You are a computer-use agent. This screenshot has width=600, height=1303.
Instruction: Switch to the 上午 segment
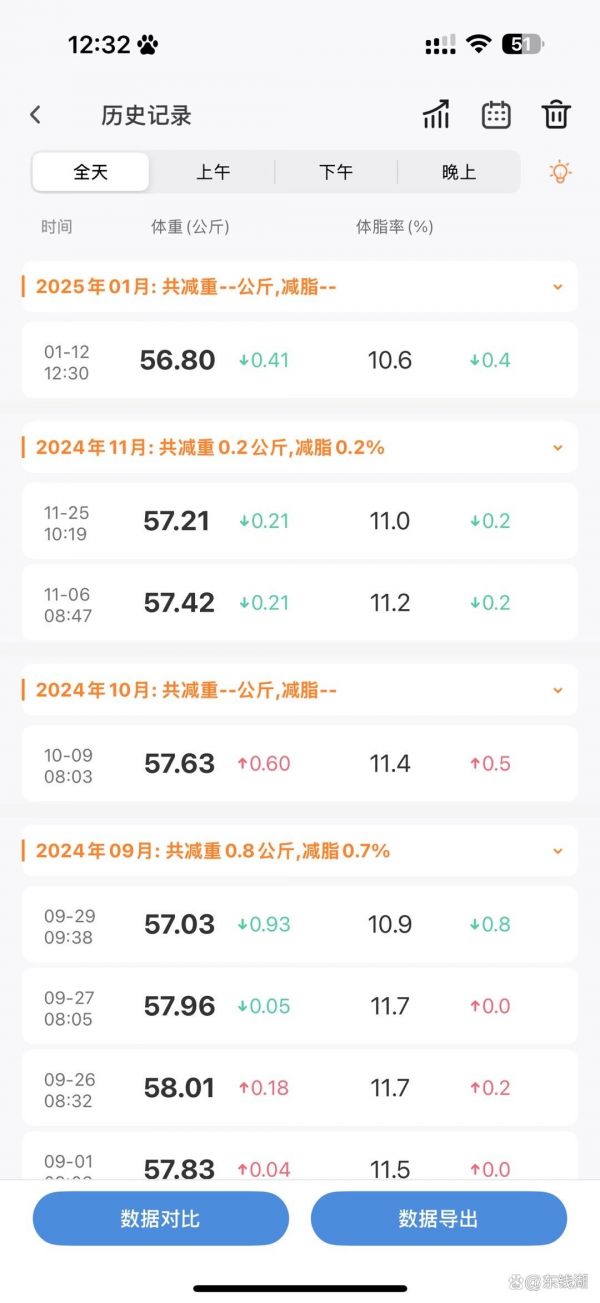(213, 172)
